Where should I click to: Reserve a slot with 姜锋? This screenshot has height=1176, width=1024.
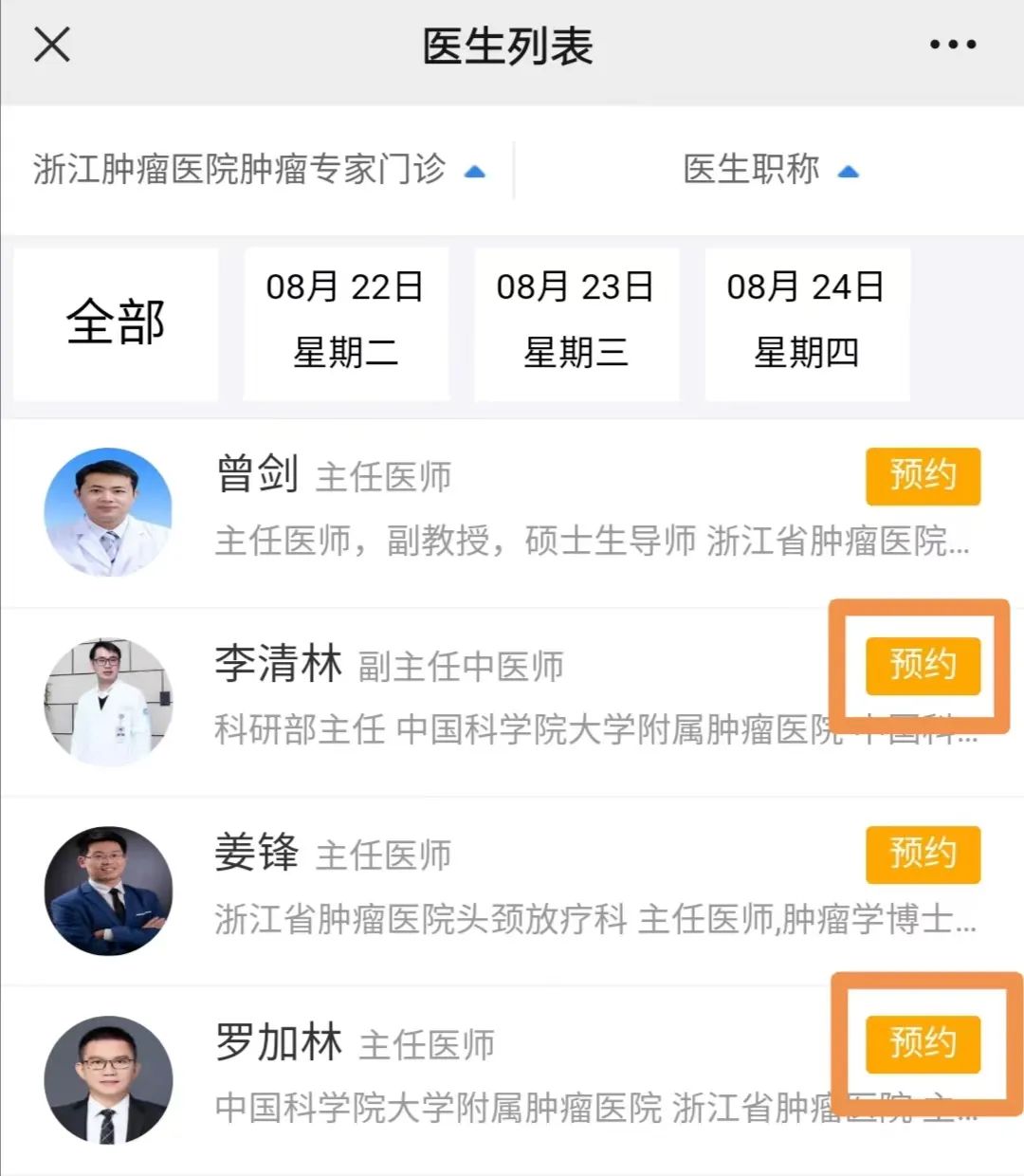pyautogui.click(x=922, y=854)
